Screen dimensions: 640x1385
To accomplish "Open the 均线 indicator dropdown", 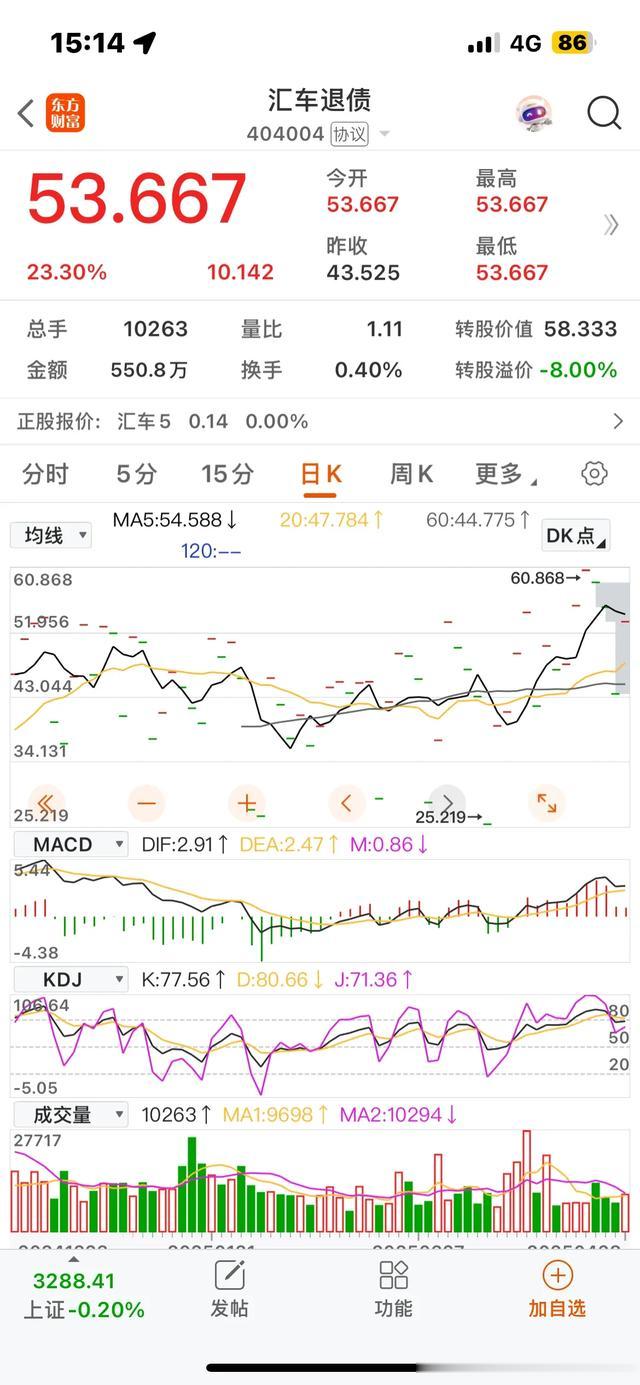I will click(51, 535).
